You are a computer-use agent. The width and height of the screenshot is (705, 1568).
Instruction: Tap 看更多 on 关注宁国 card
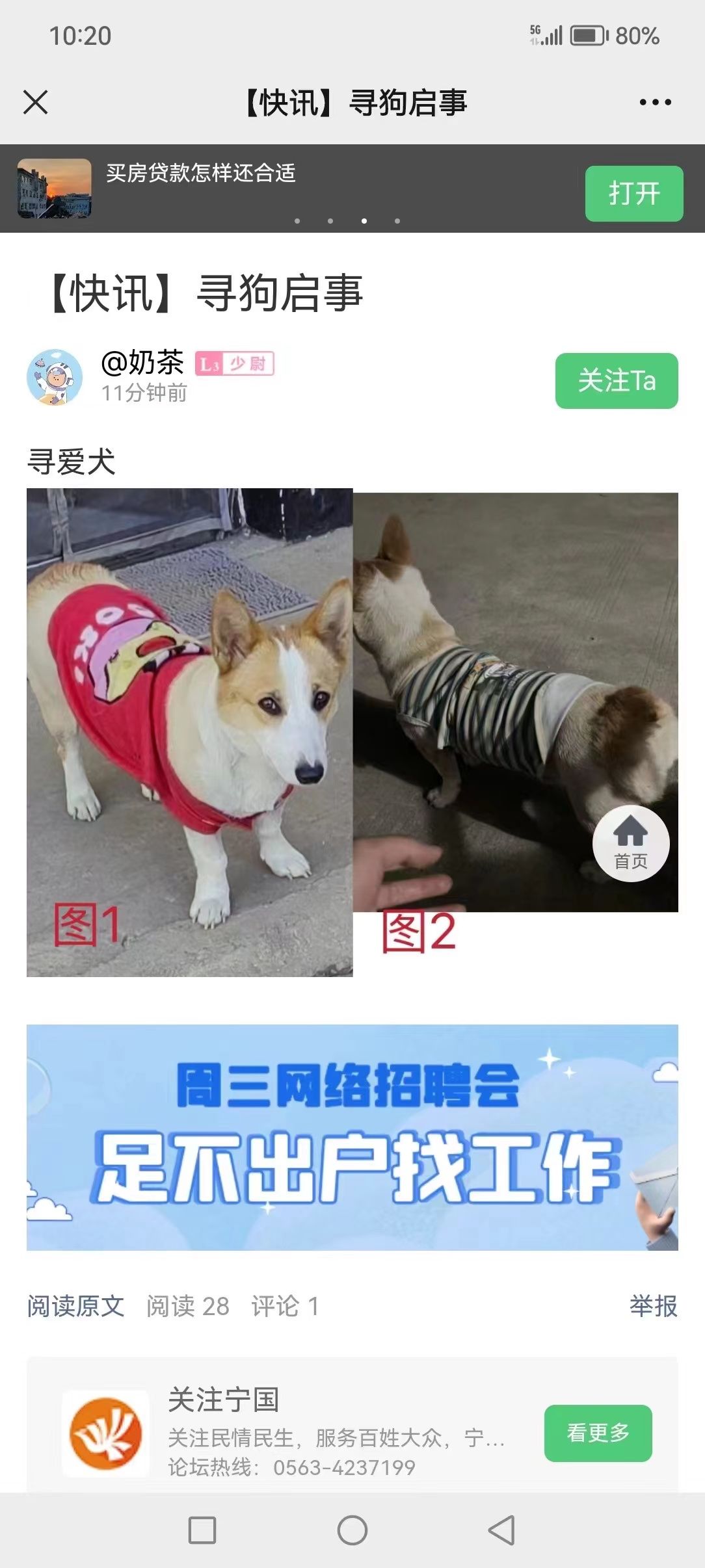coord(598,1433)
